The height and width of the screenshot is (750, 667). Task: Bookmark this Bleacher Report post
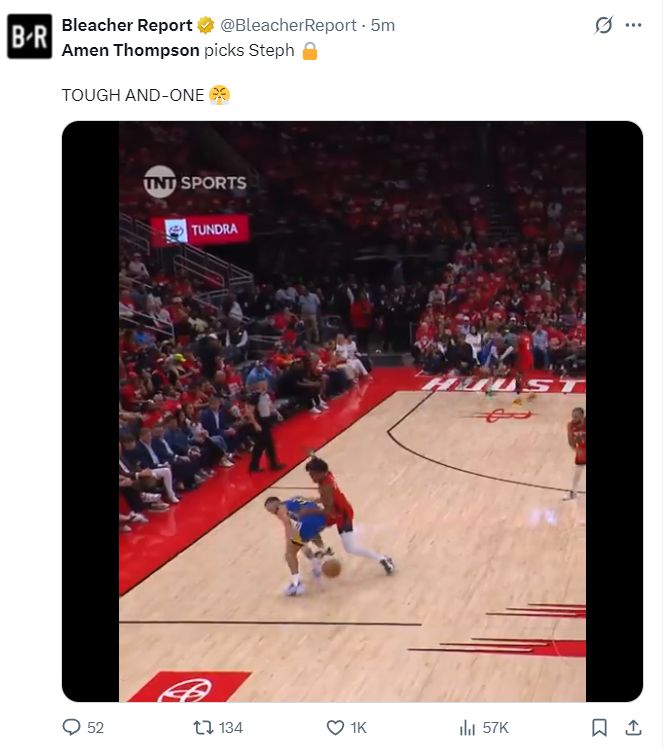pyautogui.click(x=599, y=727)
